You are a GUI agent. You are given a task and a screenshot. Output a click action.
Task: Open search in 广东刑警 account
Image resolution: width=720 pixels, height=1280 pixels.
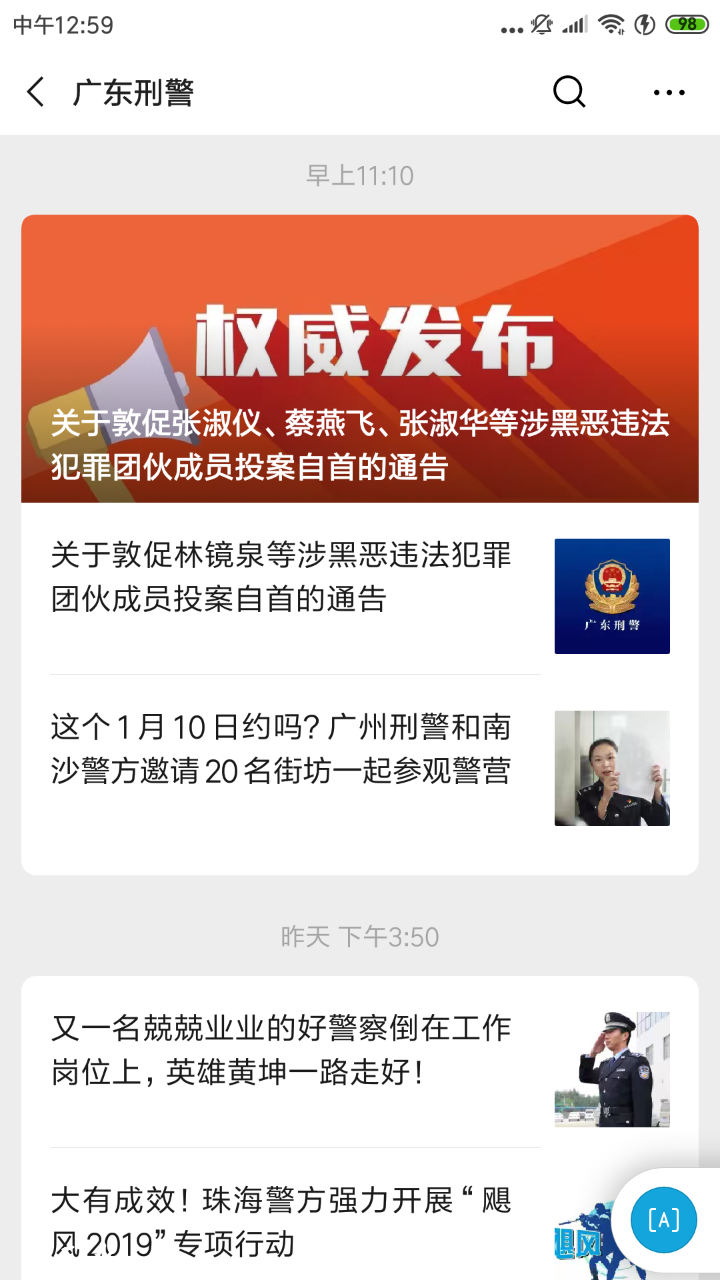click(569, 92)
